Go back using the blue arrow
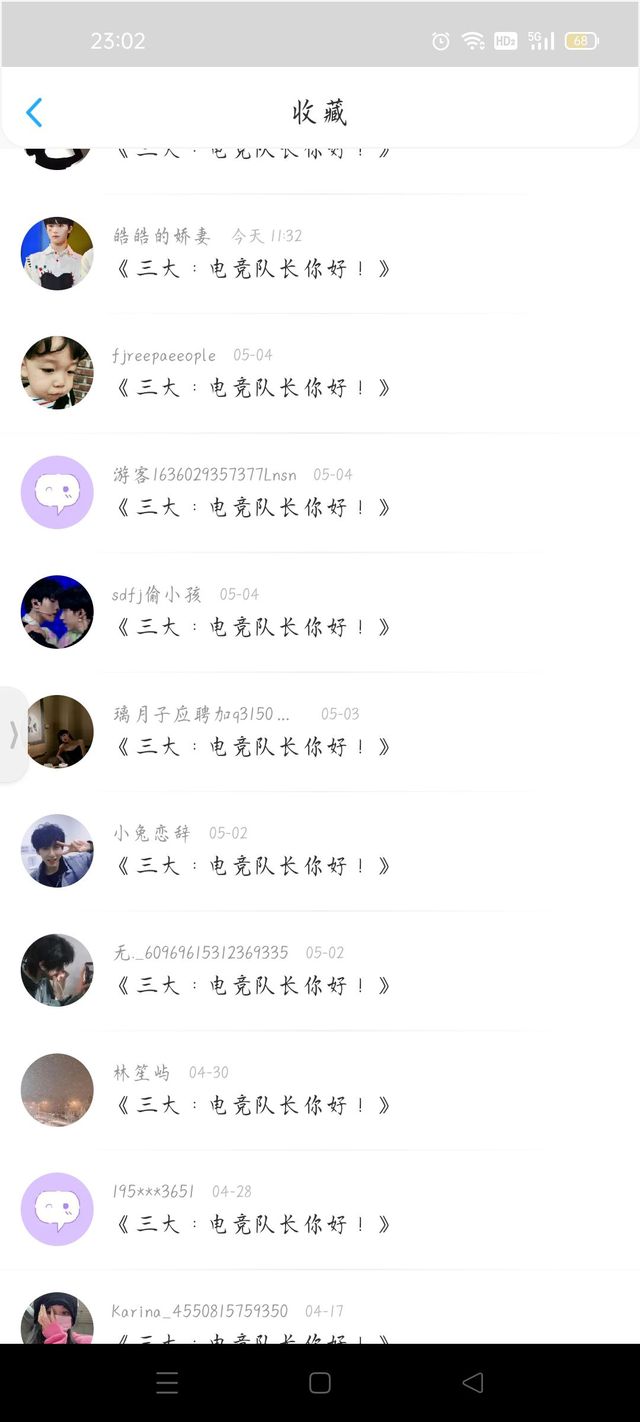640x1422 pixels. point(34,112)
